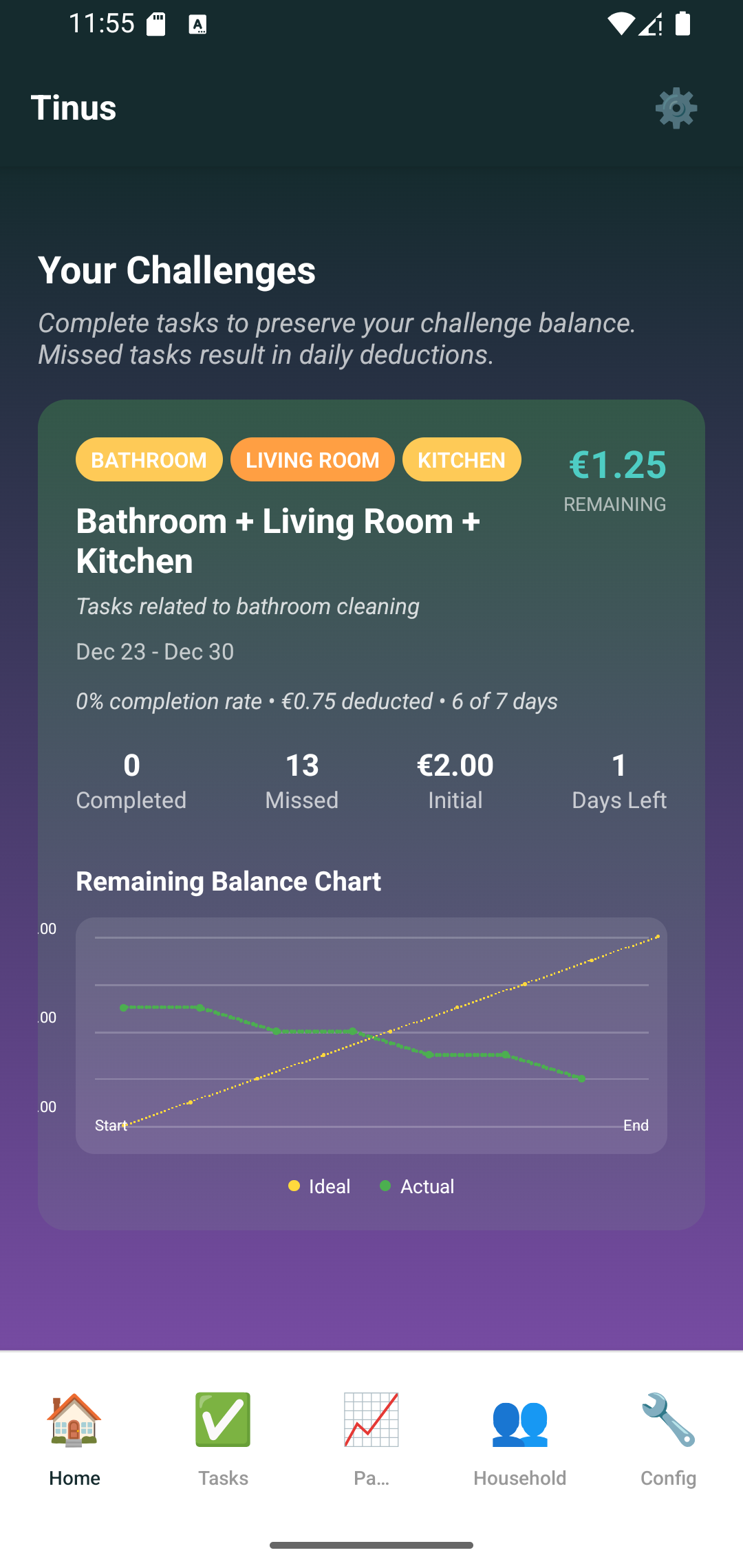Toggle the BATHROOM tag filter
The width and height of the screenshot is (743, 1568).
pos(149,459)
